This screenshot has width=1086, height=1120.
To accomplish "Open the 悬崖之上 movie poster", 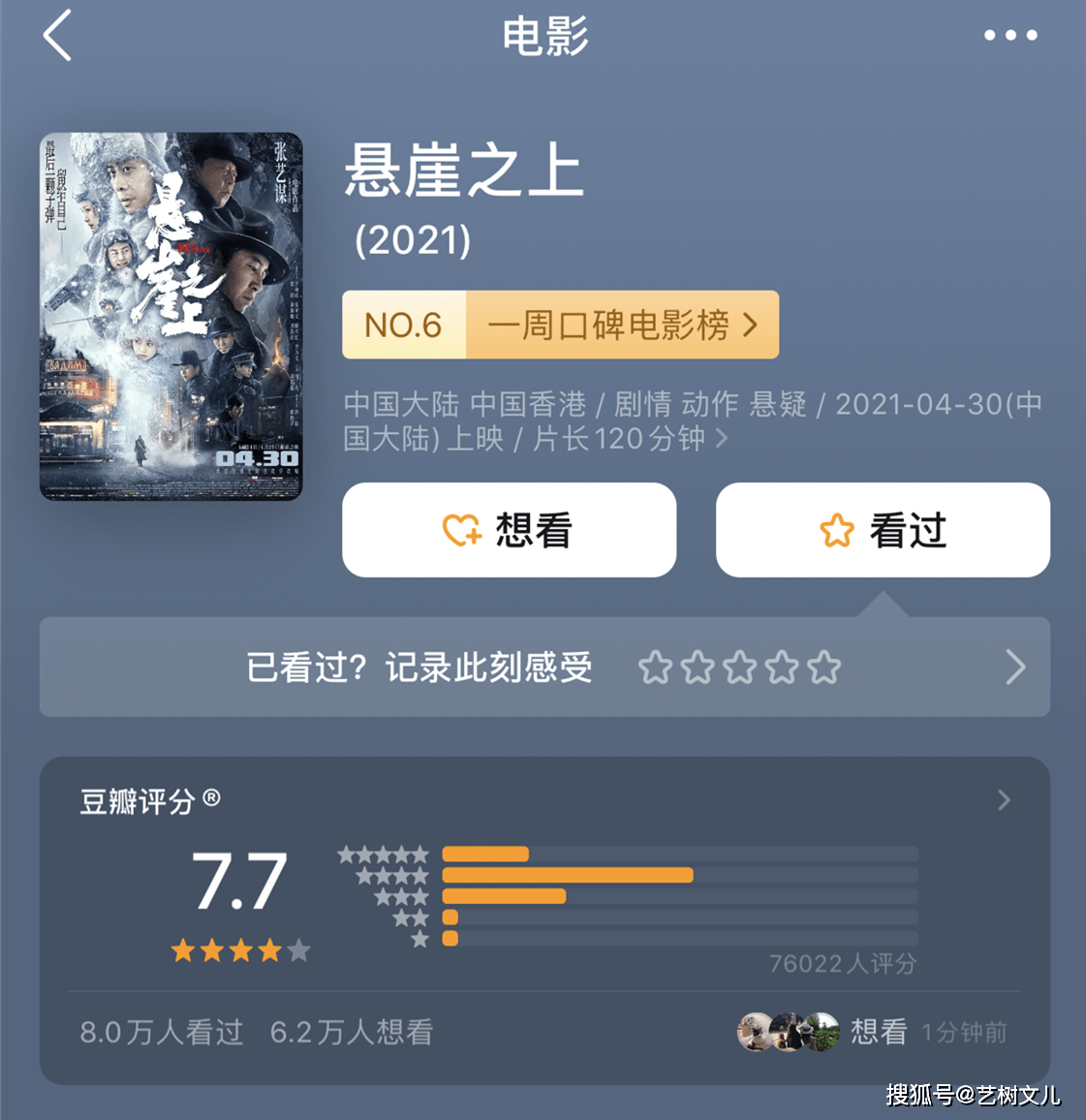I will [x=171, y=317].
